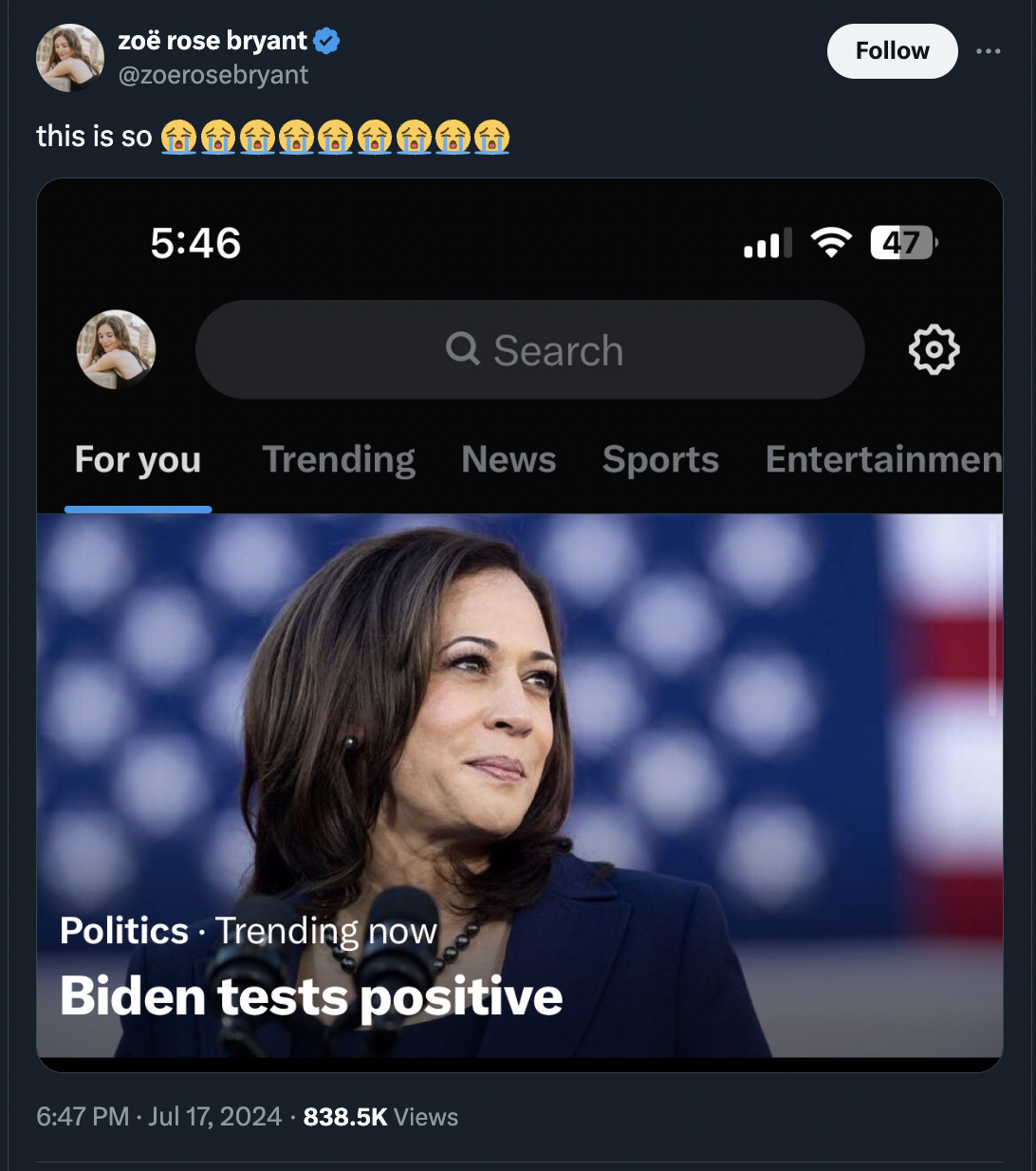Image resolution: width=1036 pixels, height=1171 pixels.
Task: Open the Entertainment section
Action: pyautogui.click(x=880, y=460)
